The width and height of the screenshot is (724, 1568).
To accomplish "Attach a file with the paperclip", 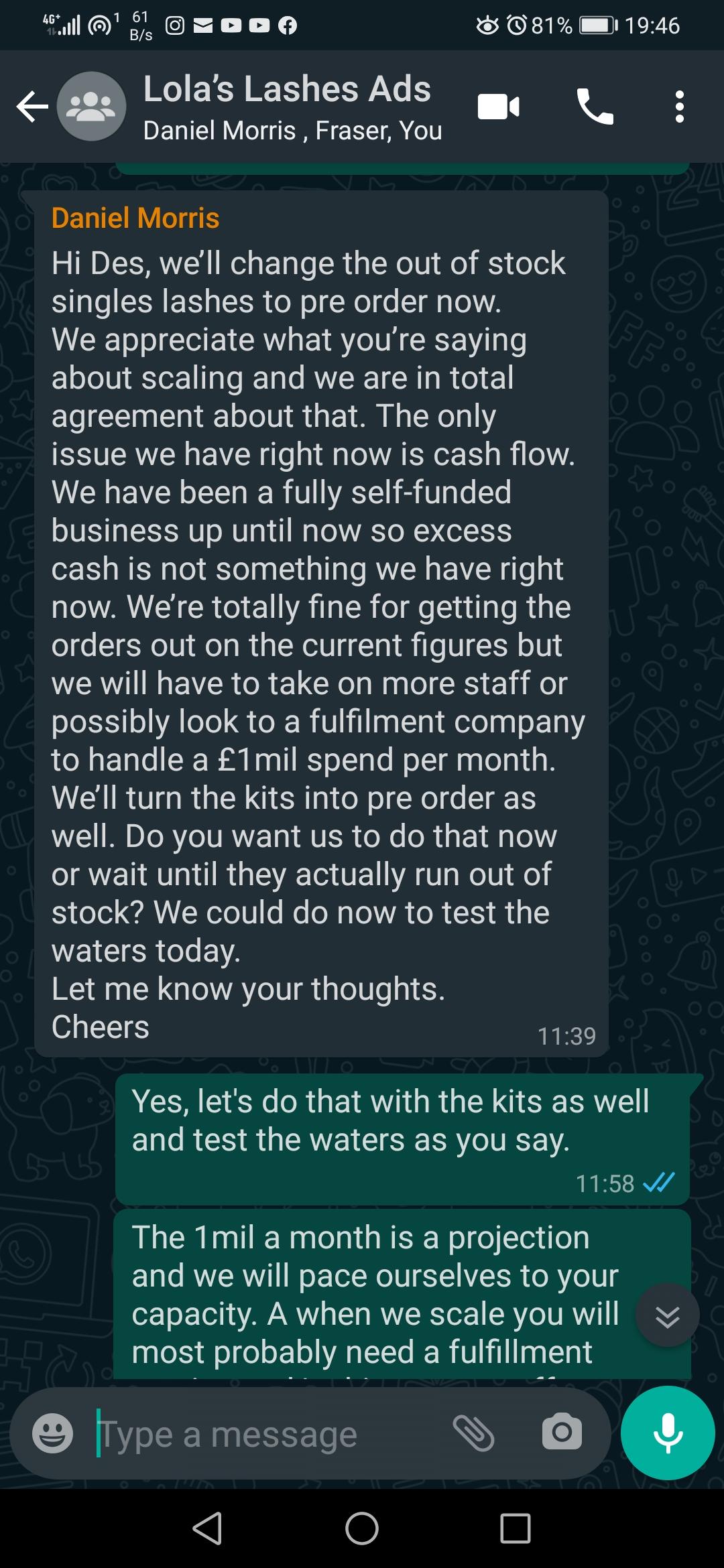I will 473,1433.
